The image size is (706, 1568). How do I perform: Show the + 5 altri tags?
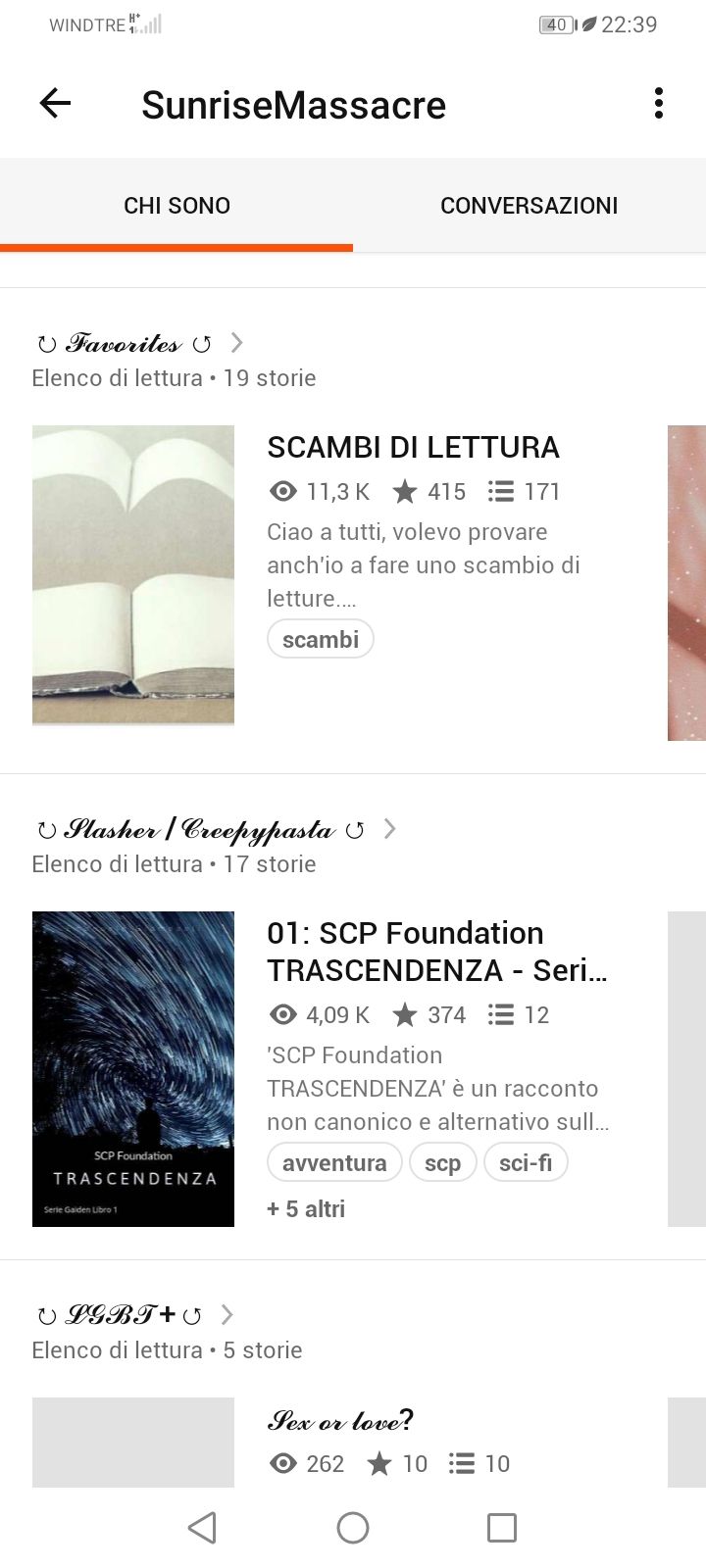[306, 1208]
